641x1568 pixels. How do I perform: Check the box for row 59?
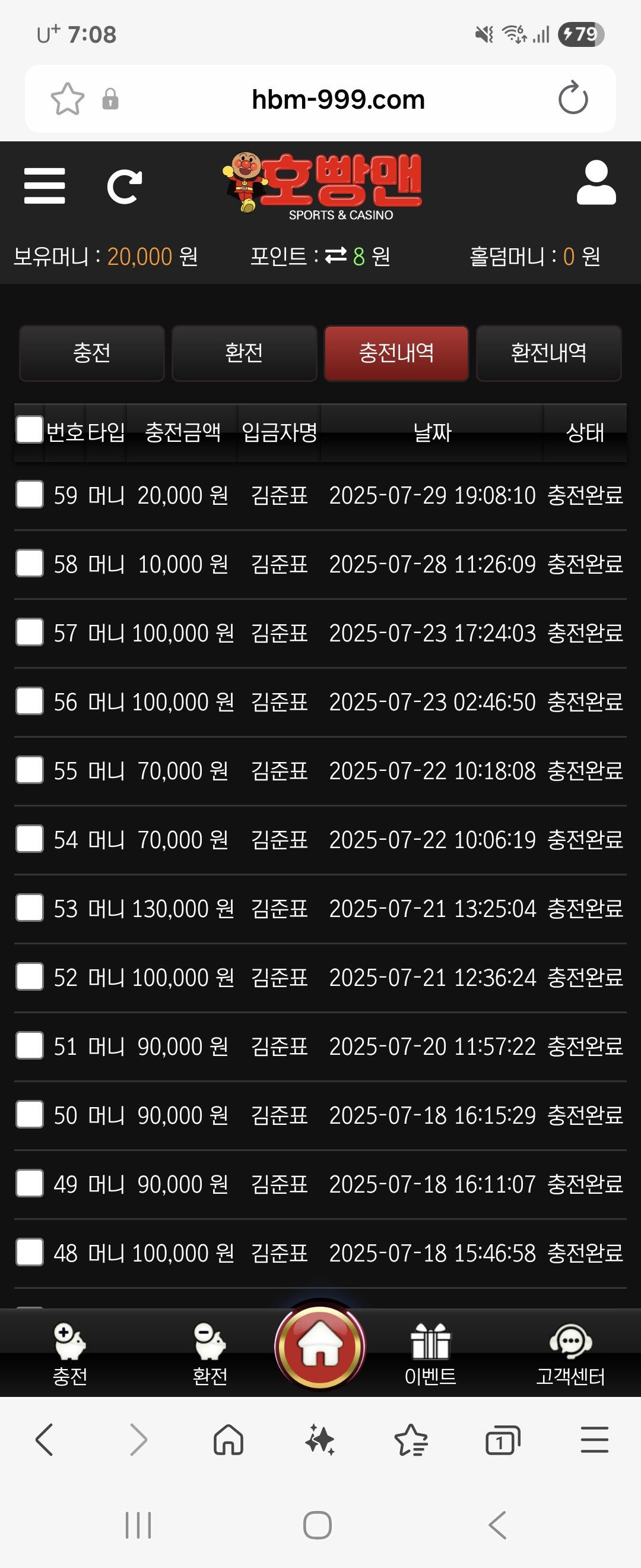[x=29, y=494]
